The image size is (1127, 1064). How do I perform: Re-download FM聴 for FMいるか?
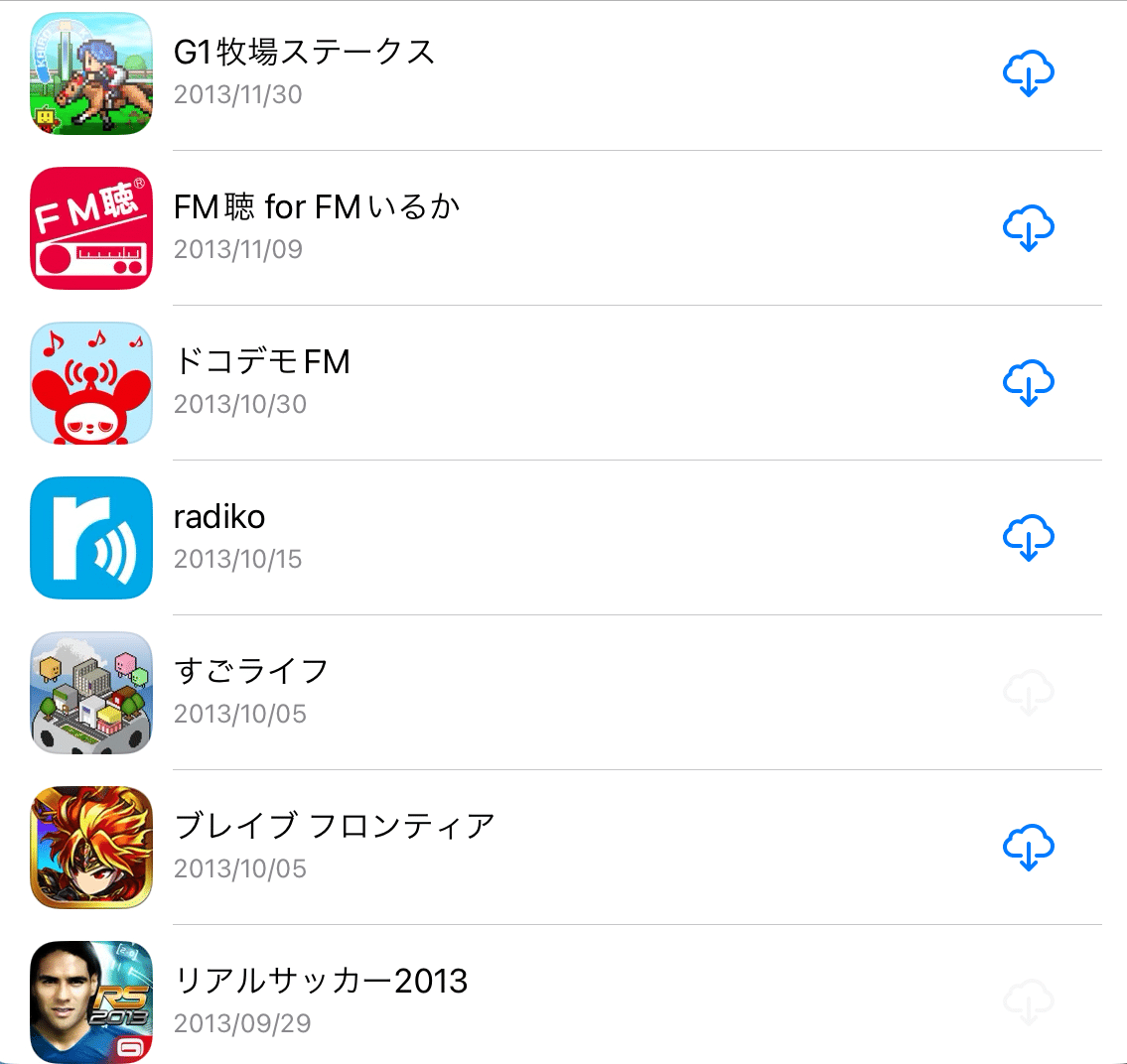tap(1029, 228)
